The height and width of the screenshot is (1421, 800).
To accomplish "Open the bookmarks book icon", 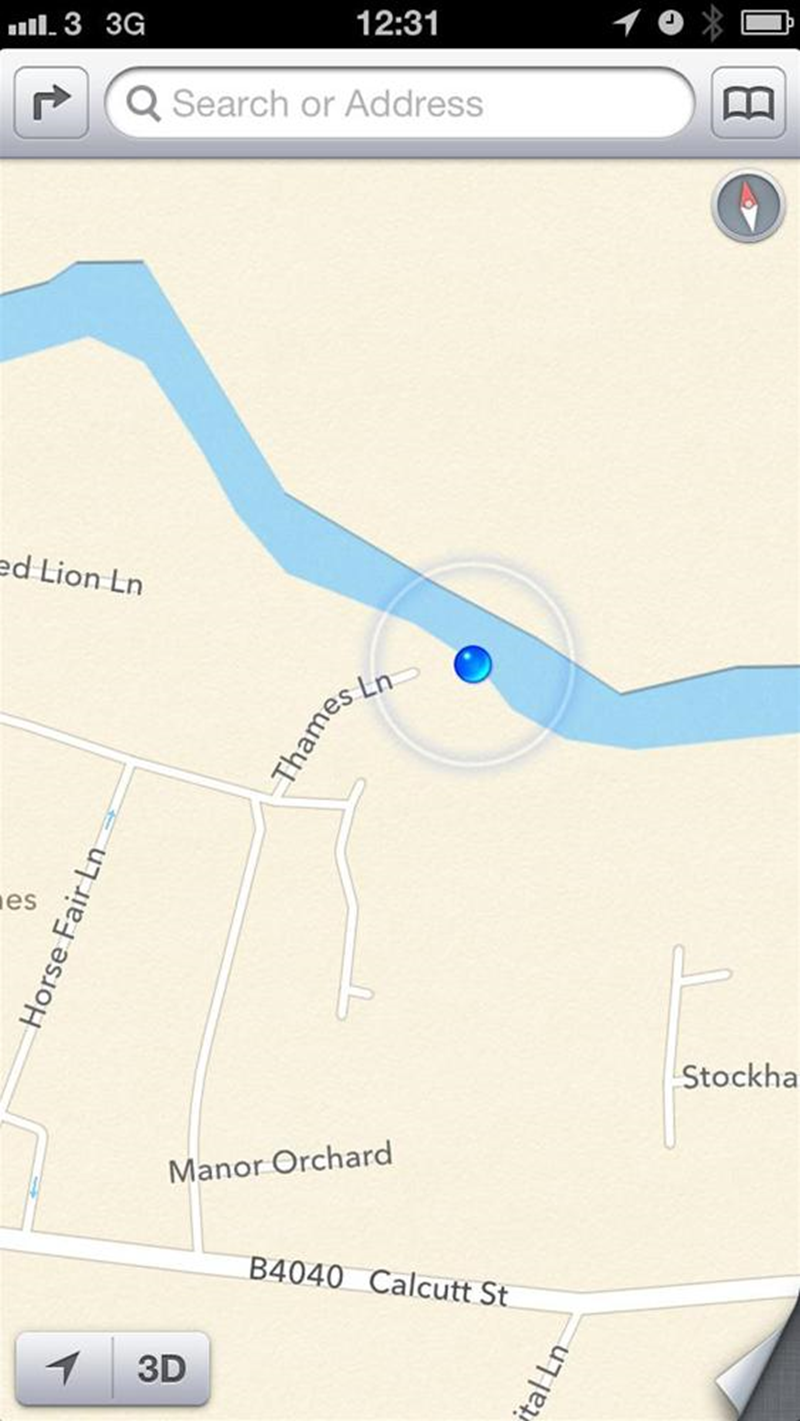I will [748, 103].
